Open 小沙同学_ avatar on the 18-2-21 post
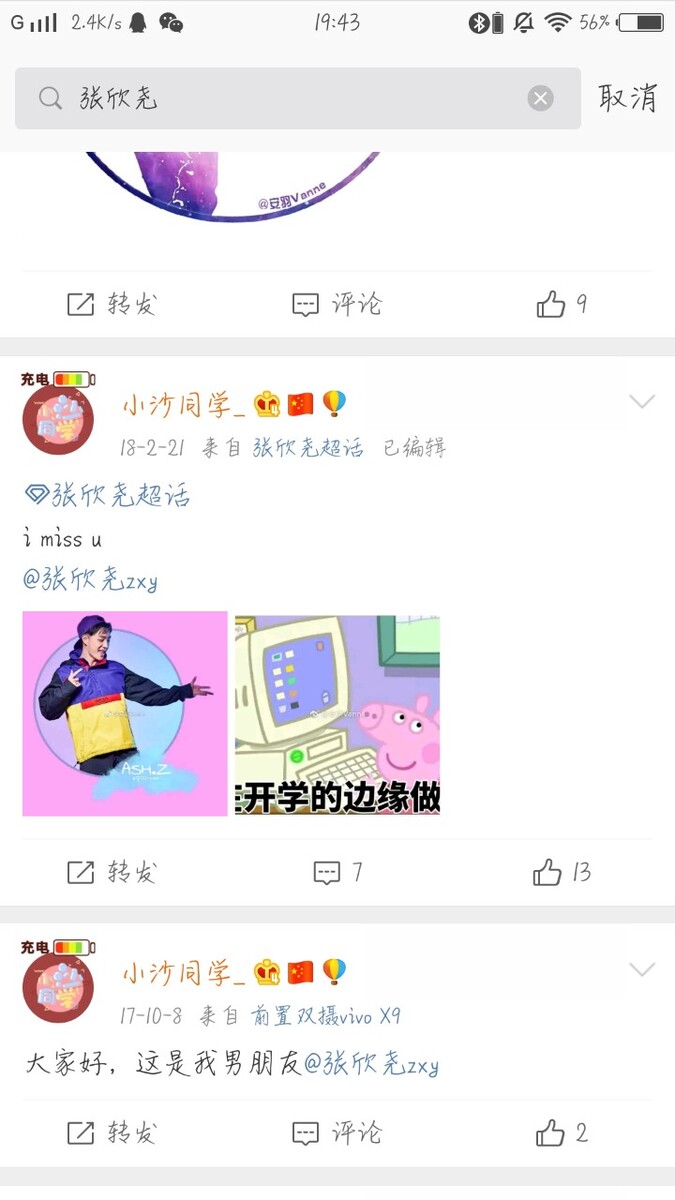This screenshot has height=1200, width=675. click(x=58, y=419)
